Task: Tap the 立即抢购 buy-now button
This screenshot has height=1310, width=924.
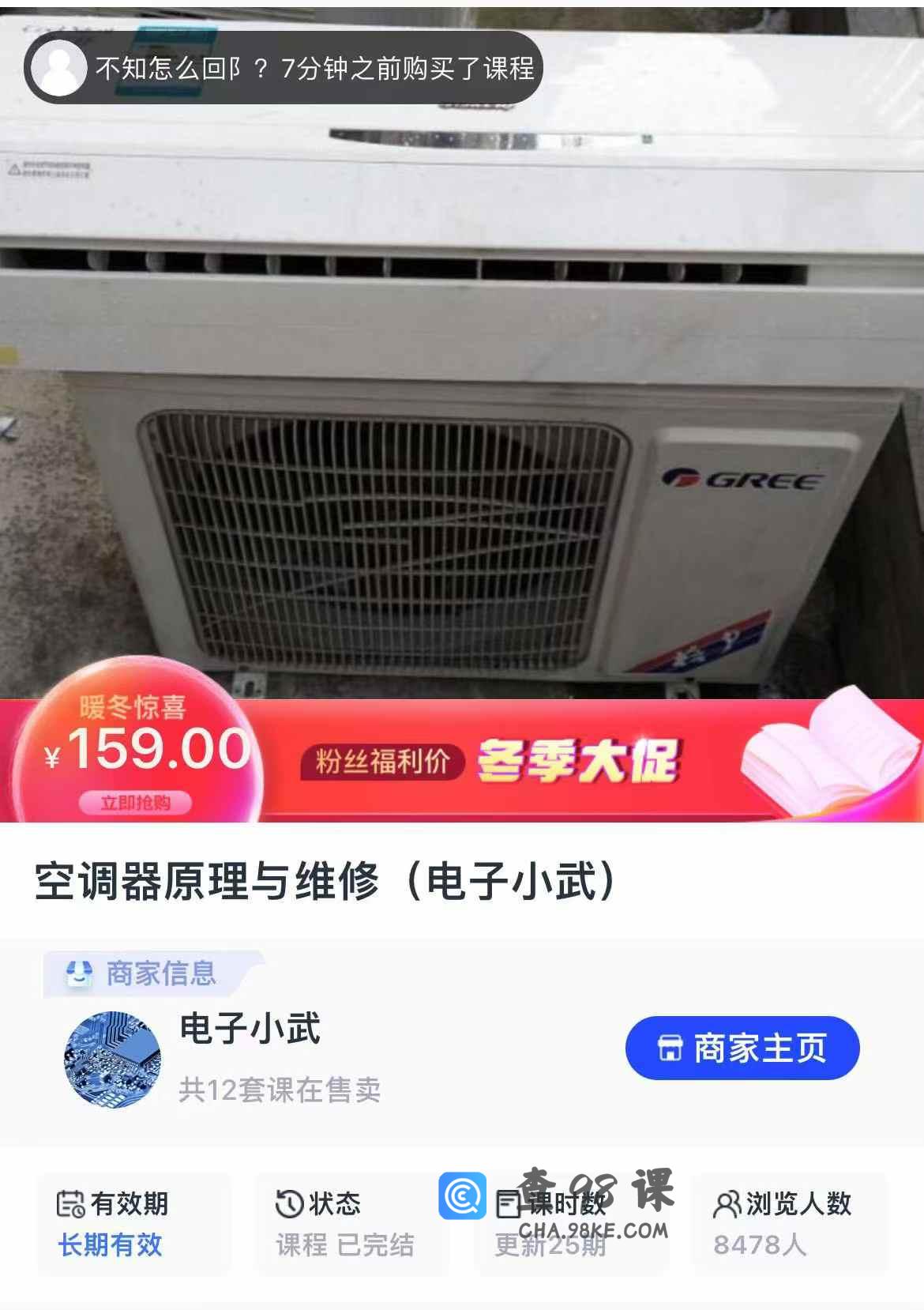Action: (x=135, y=803)
